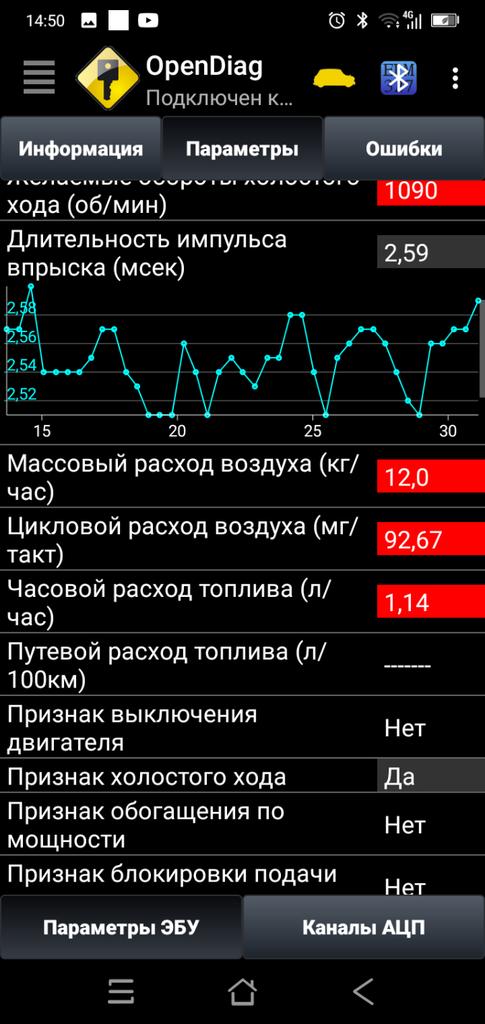
Task: Select the Признак холостого хода row
Action: coord(242,777)
